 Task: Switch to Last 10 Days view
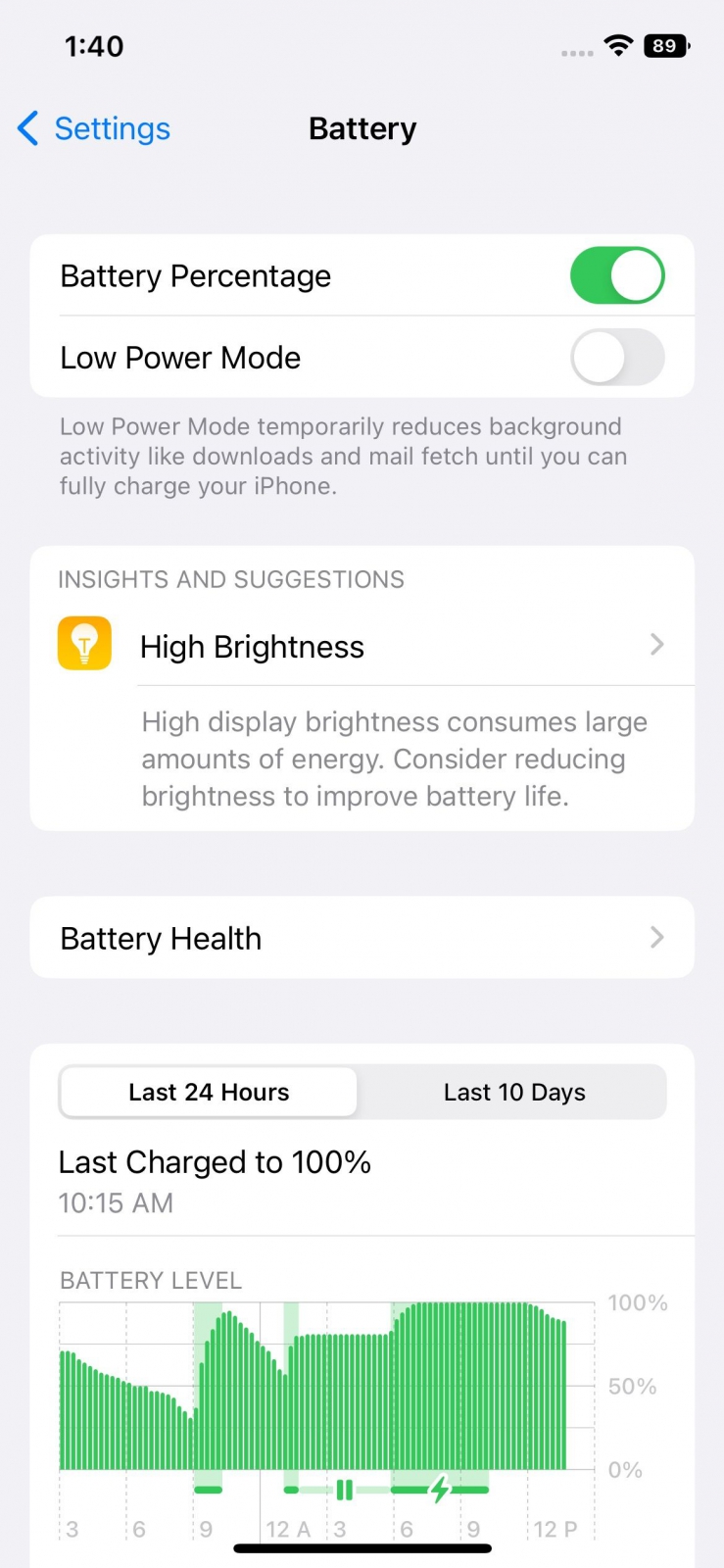point(514,1092)
